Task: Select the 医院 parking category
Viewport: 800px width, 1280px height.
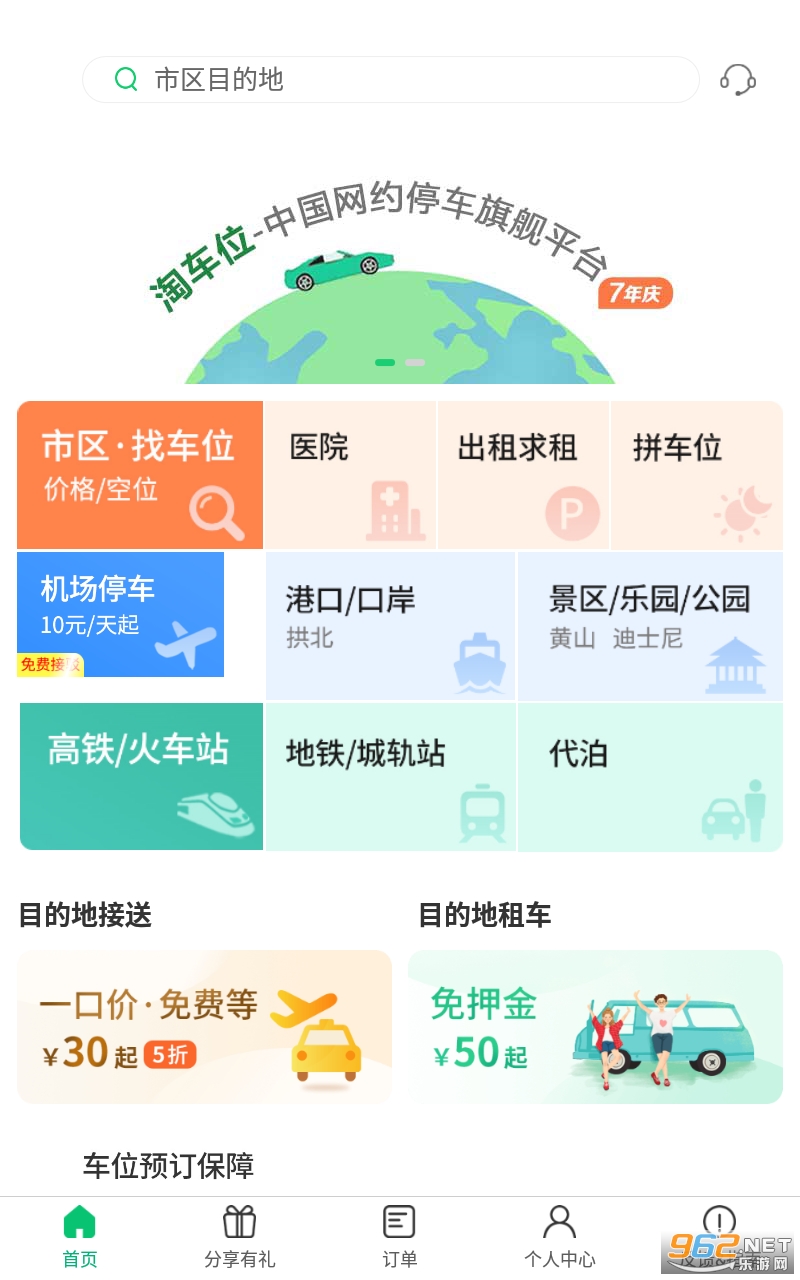Action: pos(350,475)
